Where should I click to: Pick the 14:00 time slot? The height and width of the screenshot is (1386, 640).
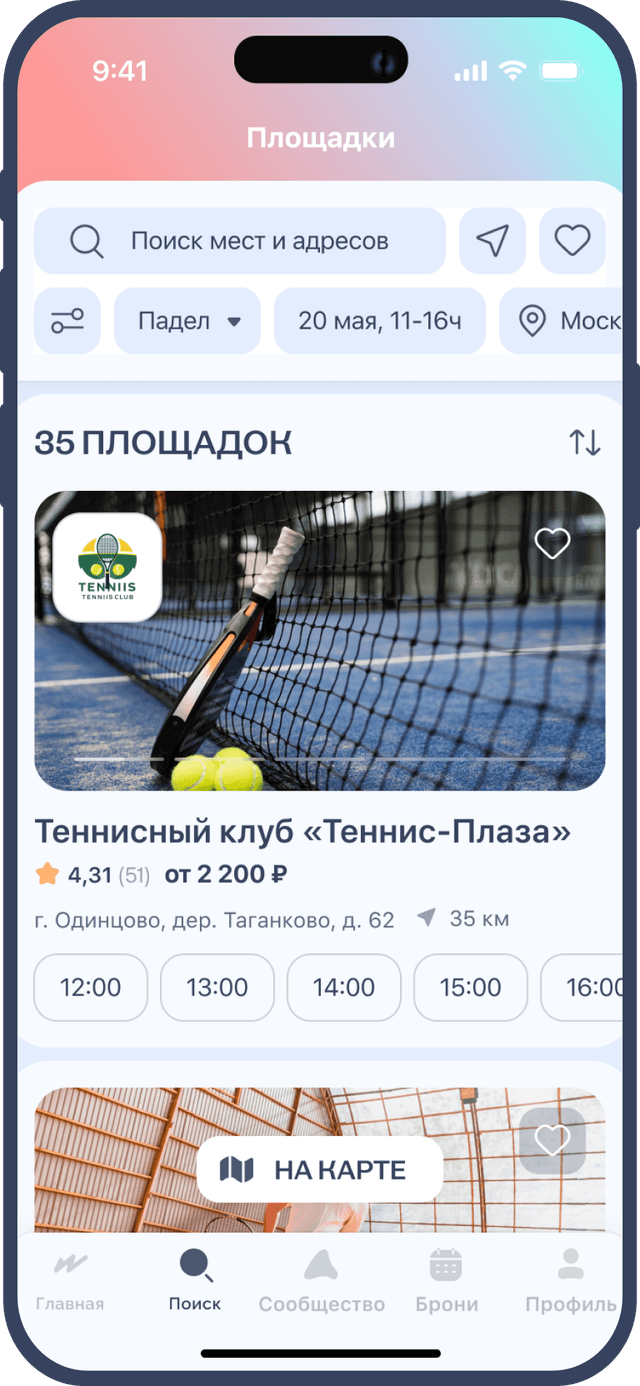click(x=344, y=987)
